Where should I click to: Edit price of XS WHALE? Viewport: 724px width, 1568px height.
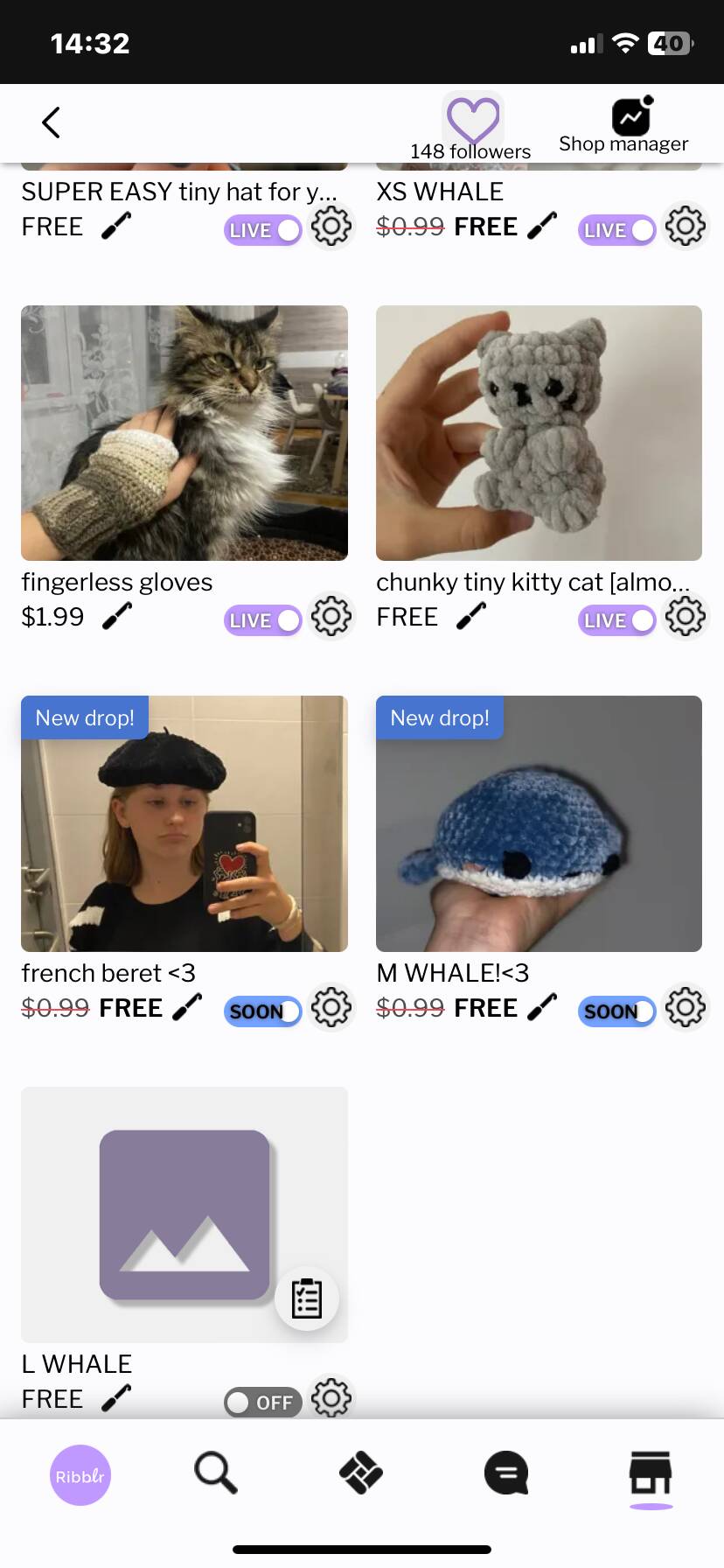click(x=542, y=226)
